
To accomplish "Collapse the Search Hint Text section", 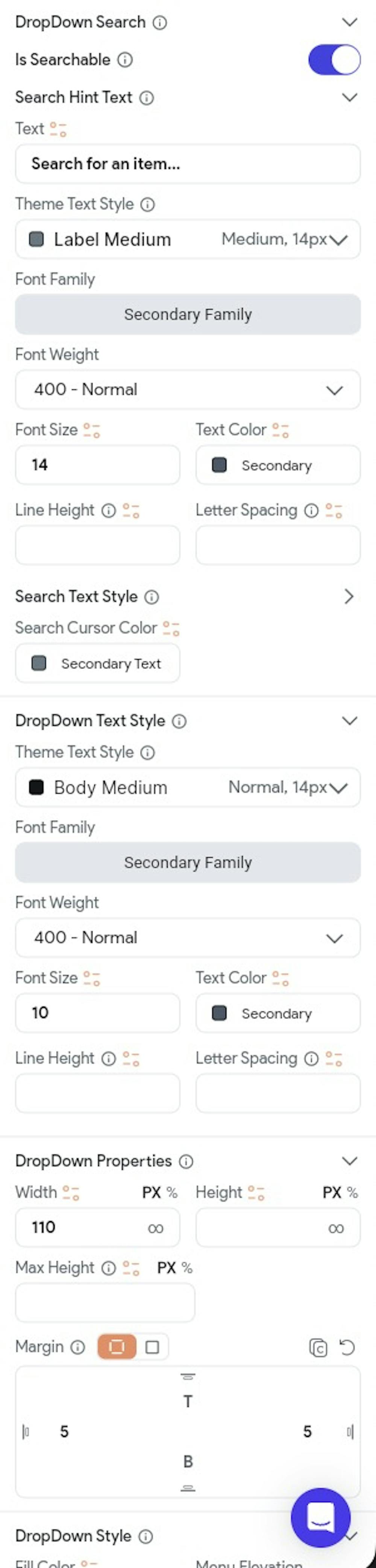I will point(349,97).
